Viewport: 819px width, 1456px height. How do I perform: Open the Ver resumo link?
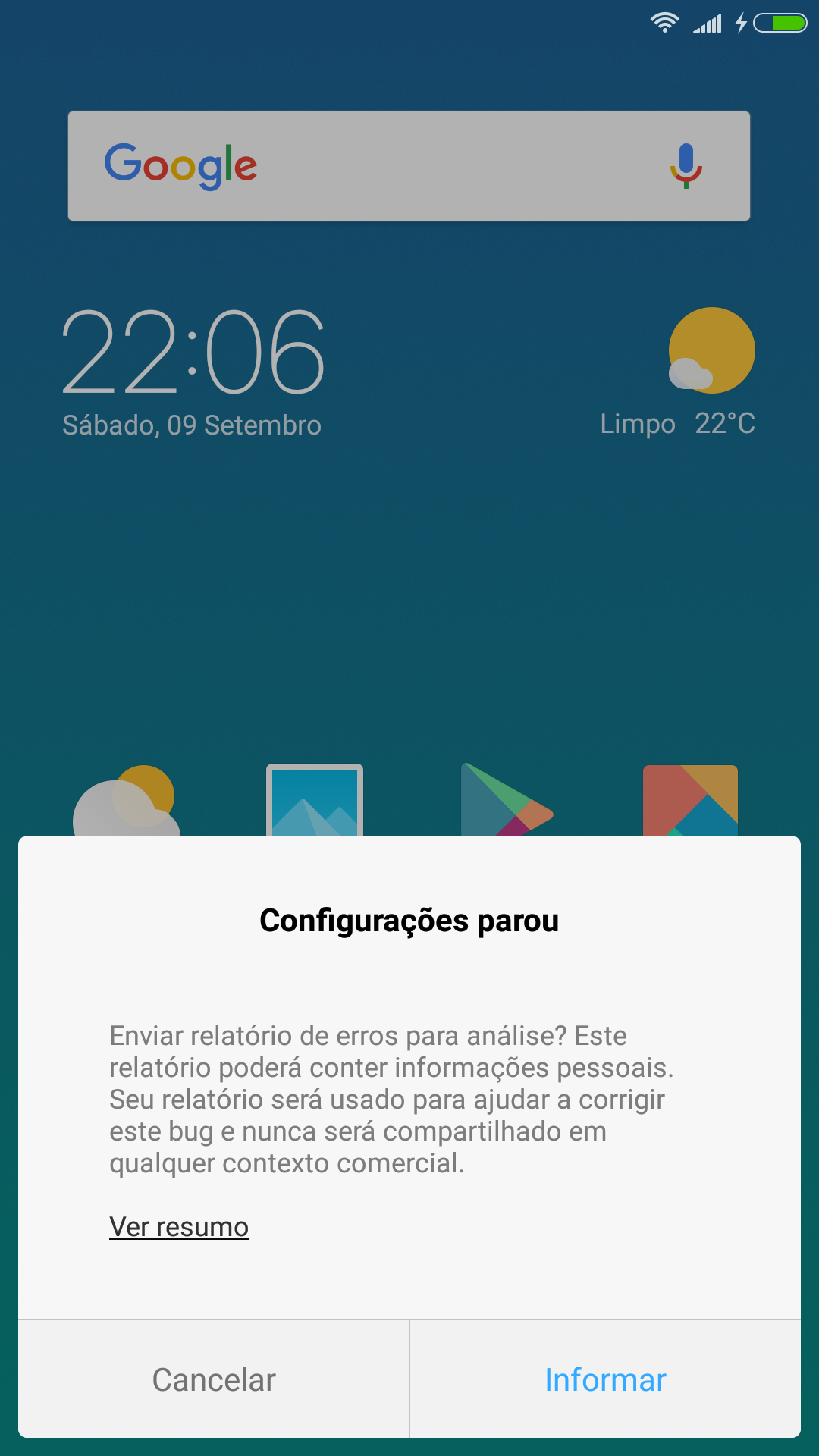click(179, 1226)
